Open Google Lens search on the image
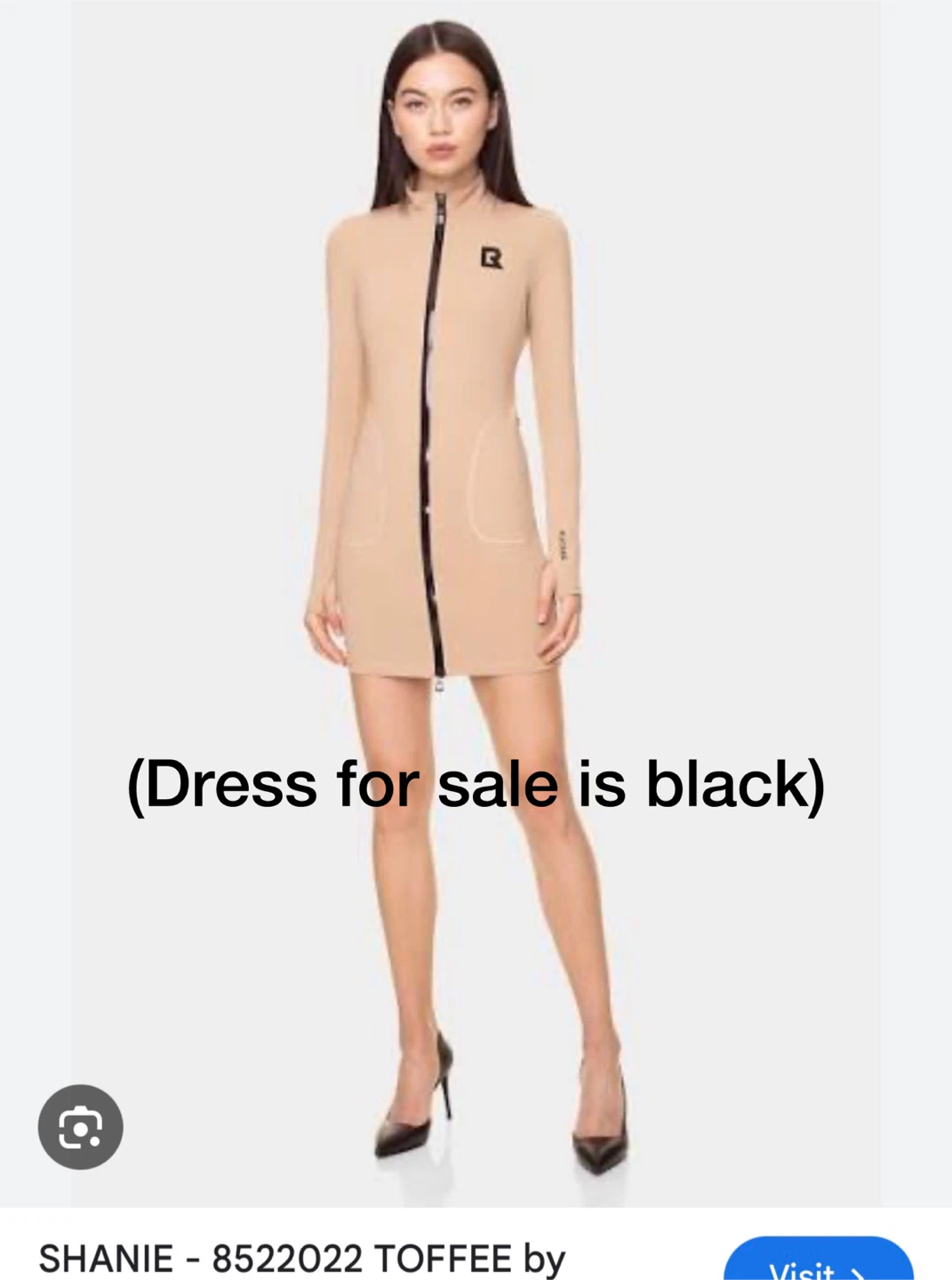952x1280 pixels. pos(80,1127)
